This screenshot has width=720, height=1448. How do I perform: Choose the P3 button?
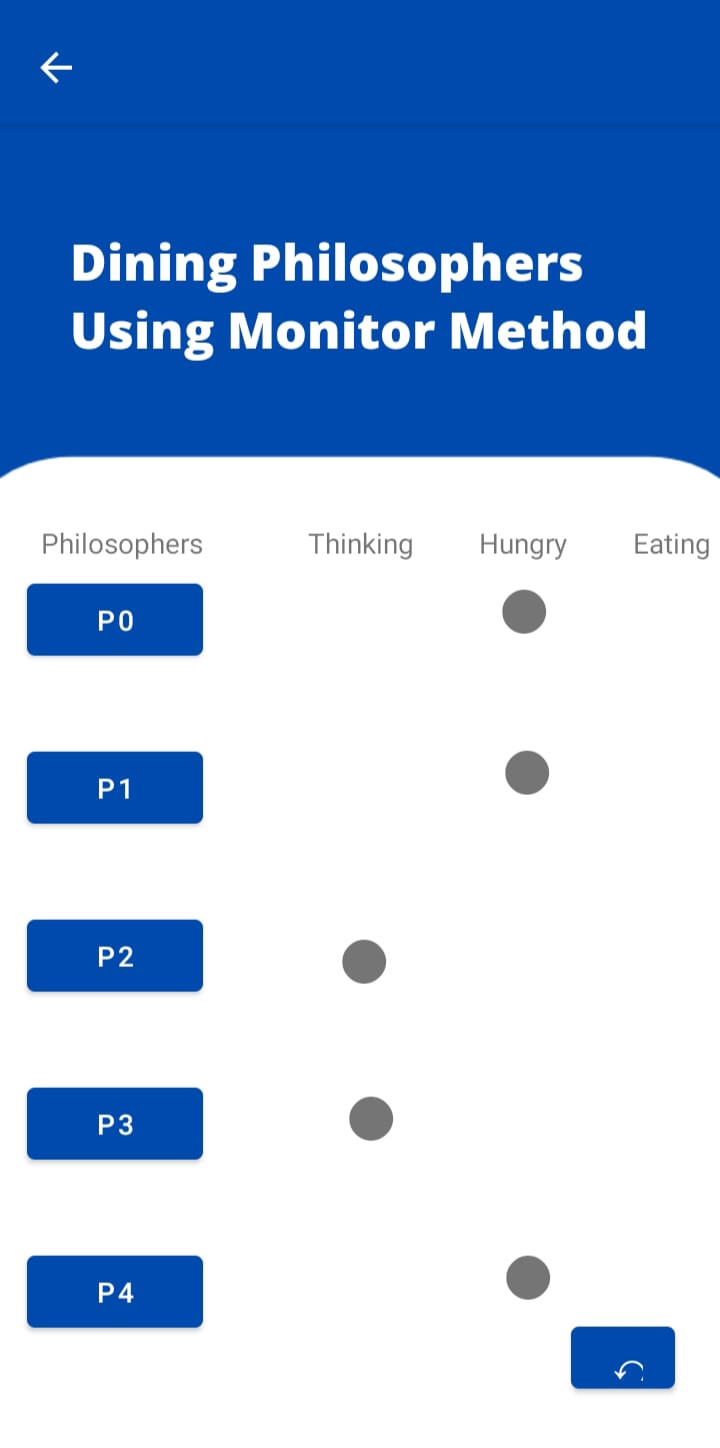point(115,1124)
